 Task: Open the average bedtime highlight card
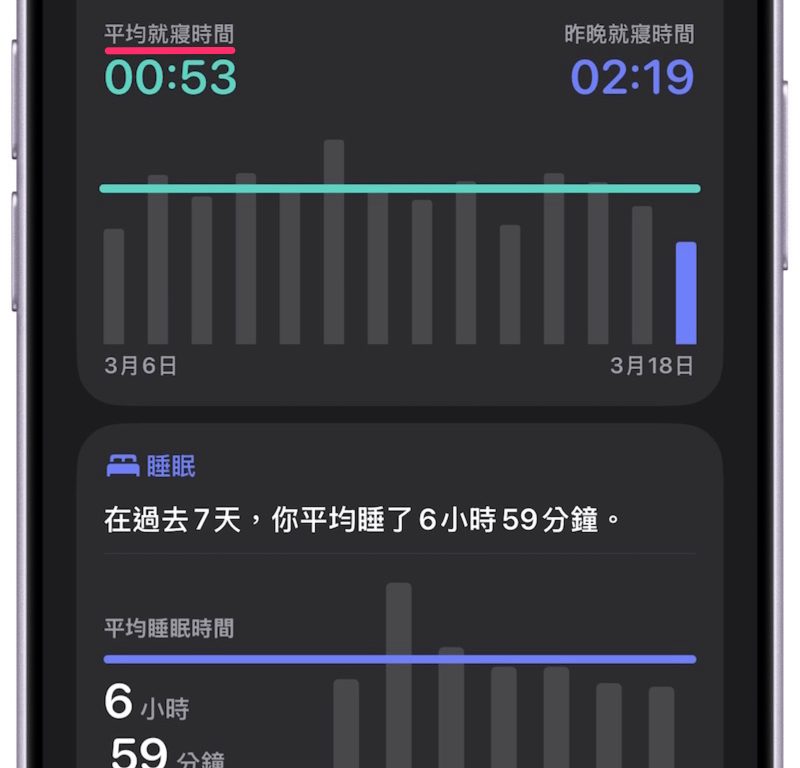click(400, 200)
